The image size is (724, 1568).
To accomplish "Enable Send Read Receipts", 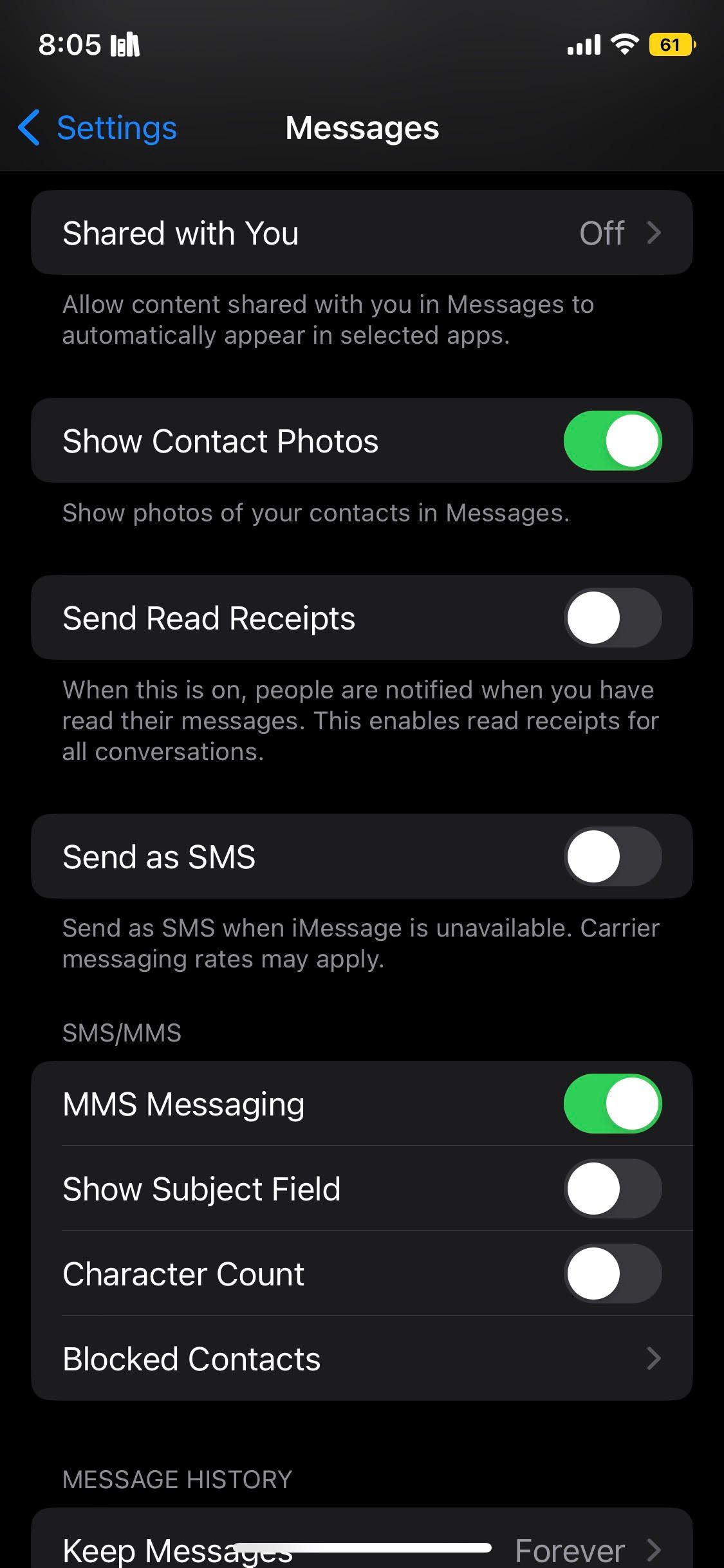I will tap(612, 618).
